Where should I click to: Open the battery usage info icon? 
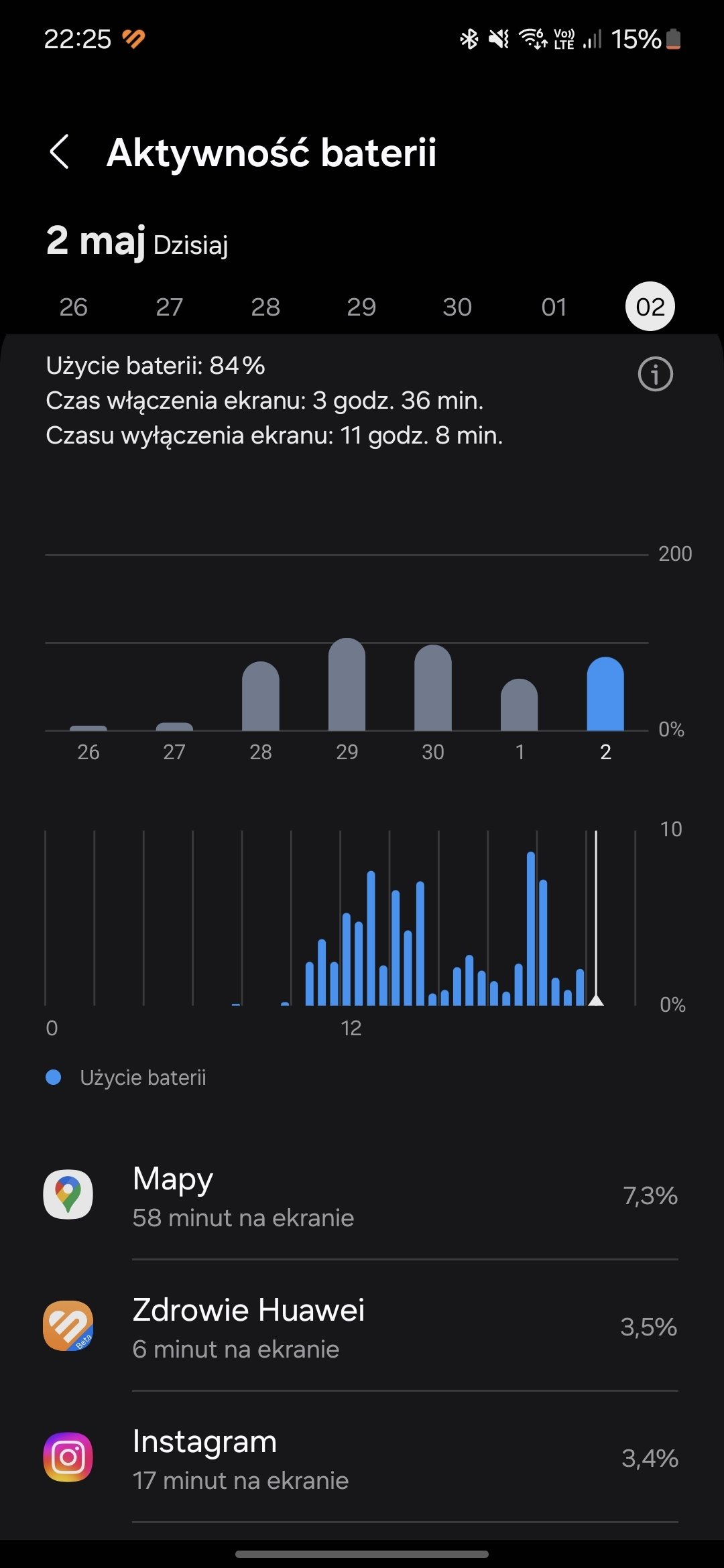click(655, 374)
